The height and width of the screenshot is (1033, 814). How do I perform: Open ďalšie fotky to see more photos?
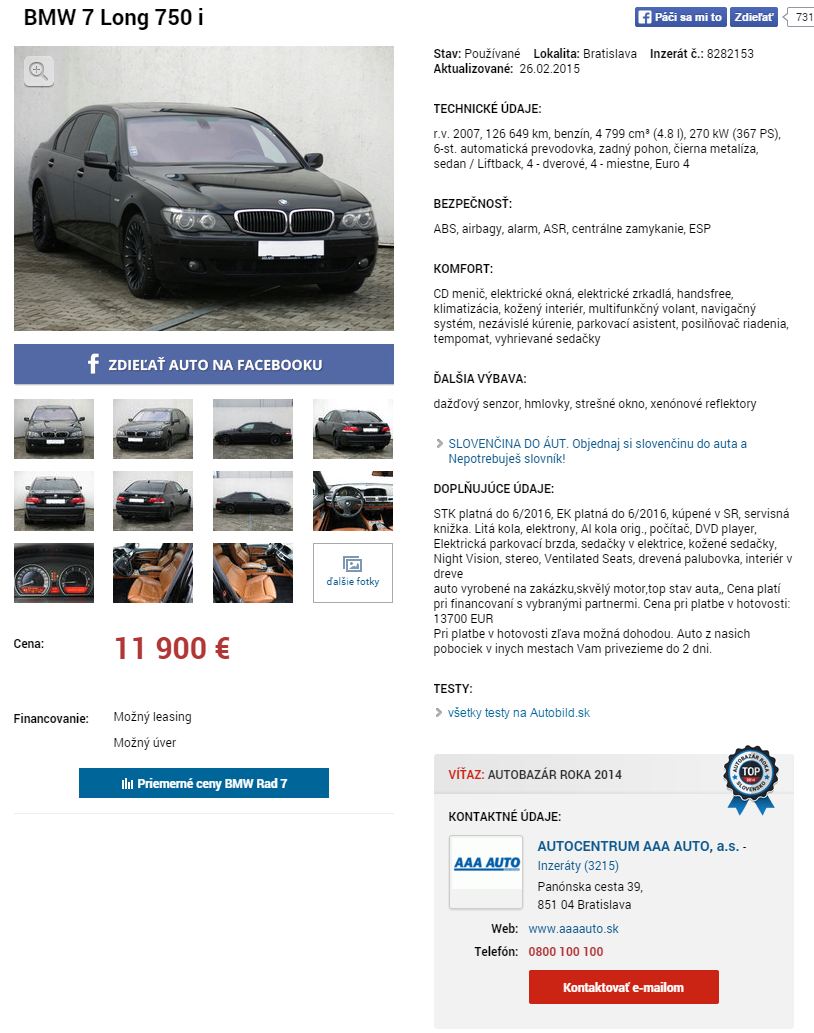[352, 572]
